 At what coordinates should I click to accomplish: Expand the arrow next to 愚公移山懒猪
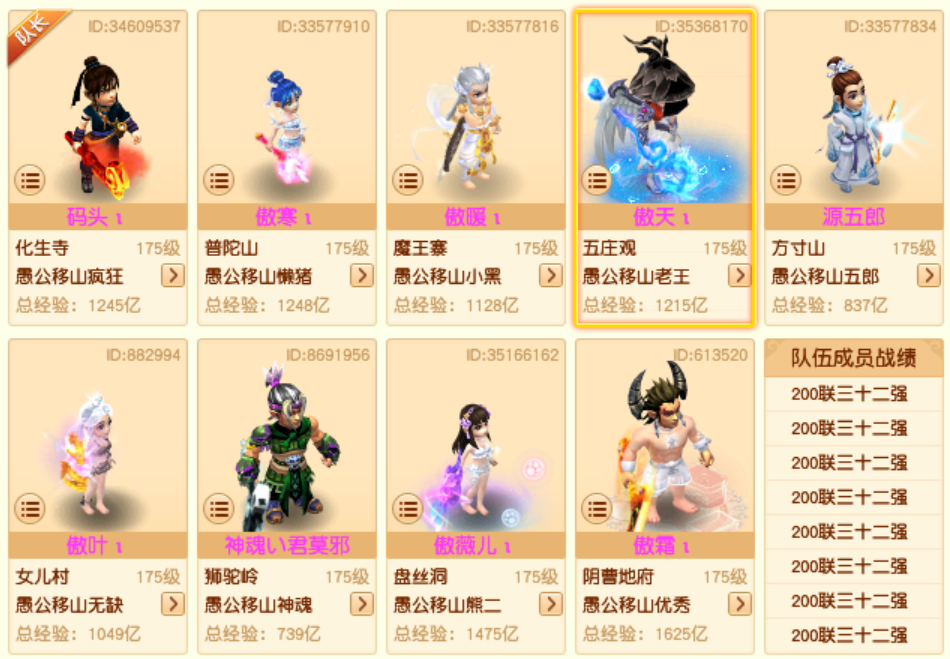click(x=361, y=275)
